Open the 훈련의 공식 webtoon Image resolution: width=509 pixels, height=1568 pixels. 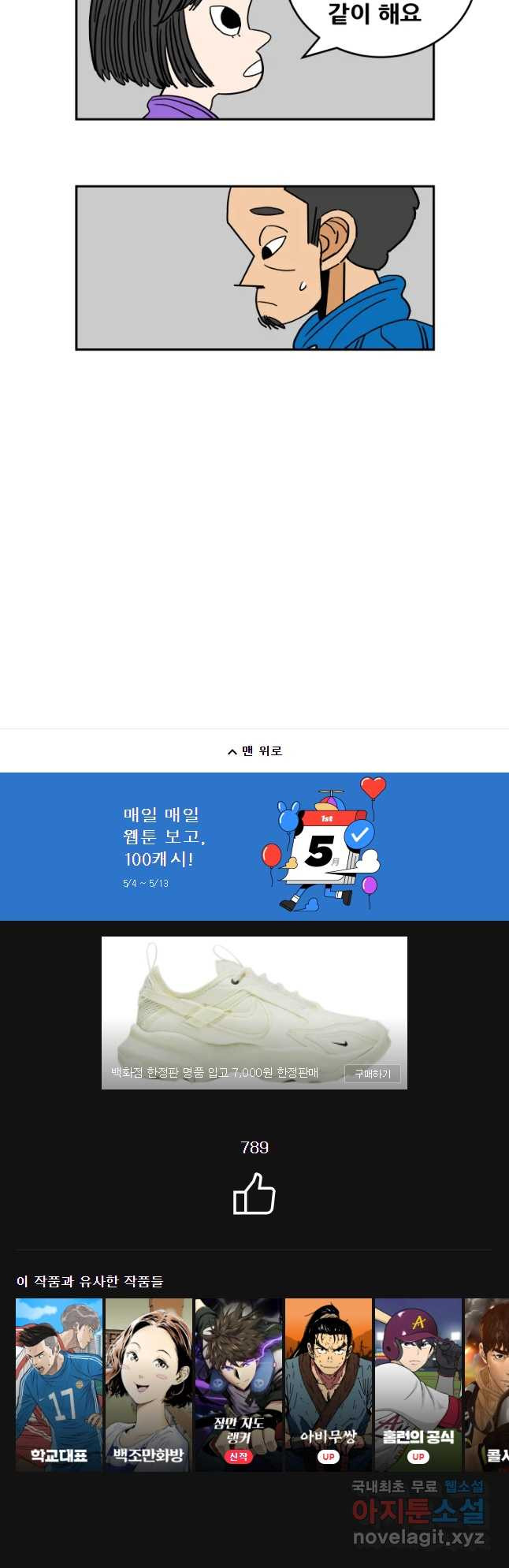tap(418, 1384)
